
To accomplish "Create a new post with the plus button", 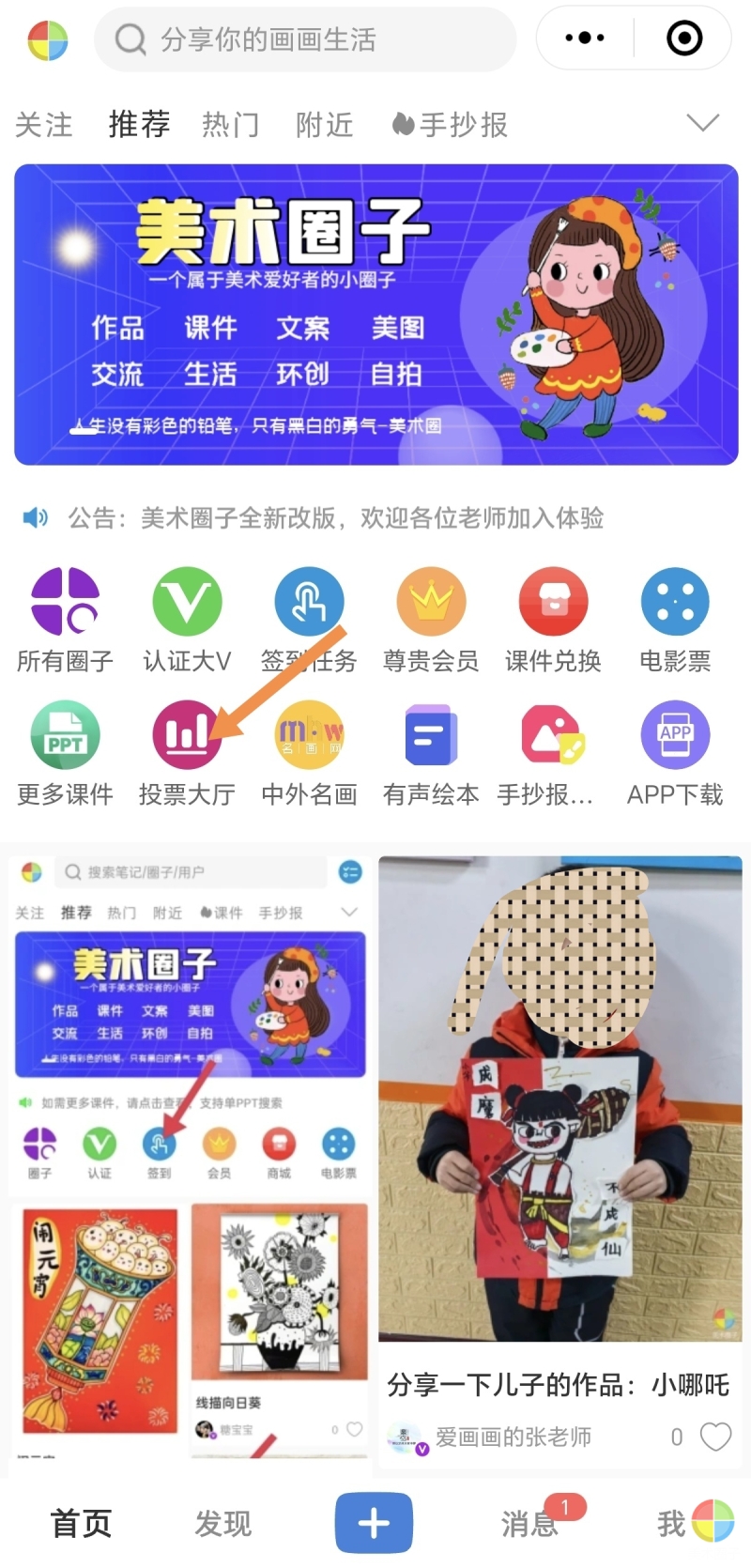I will point(374,1522).
